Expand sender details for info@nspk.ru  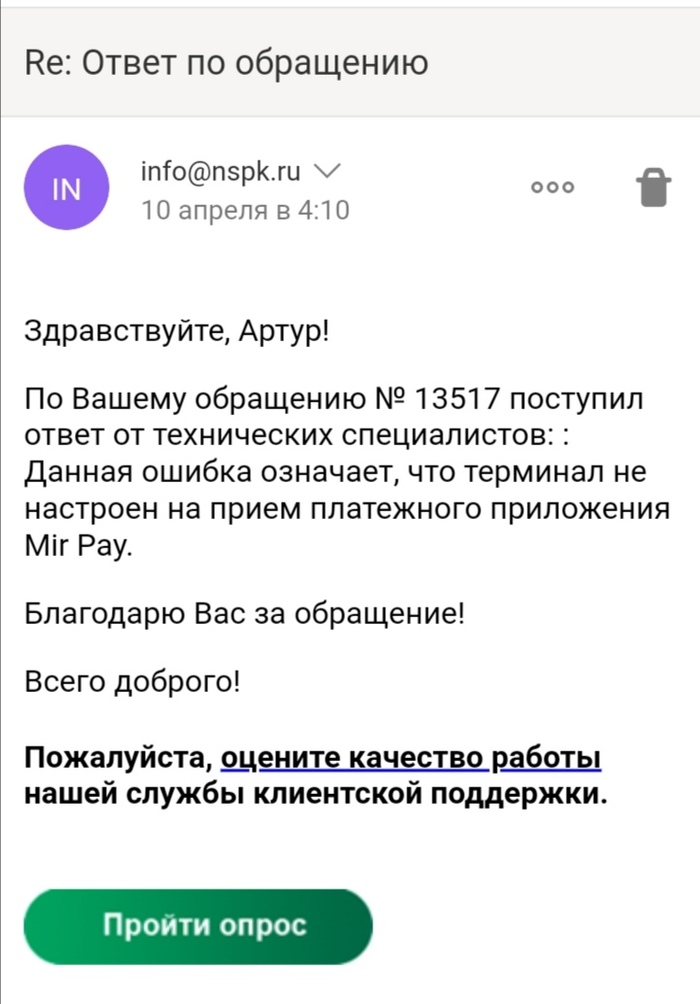(327, 169)
